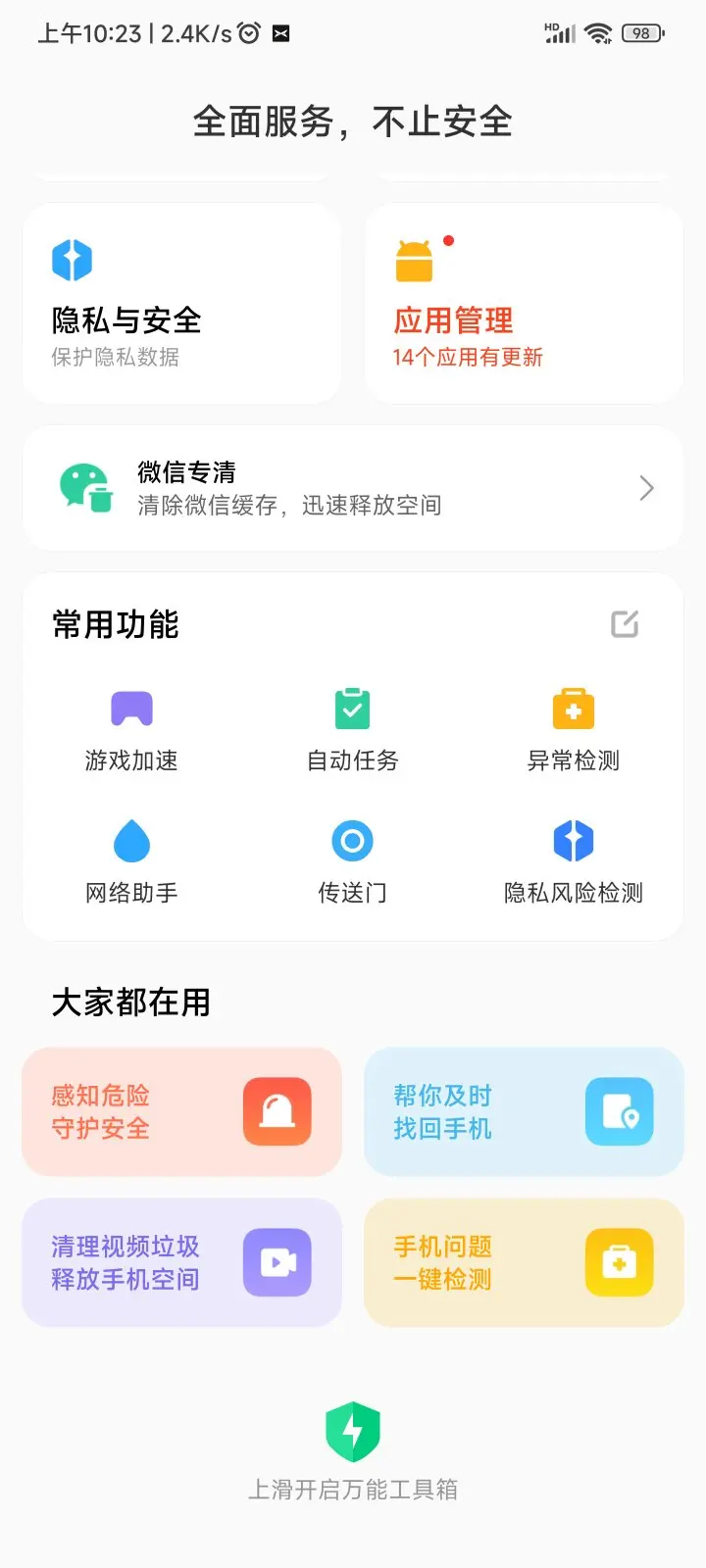Start 异常检测

pos(574,731)
